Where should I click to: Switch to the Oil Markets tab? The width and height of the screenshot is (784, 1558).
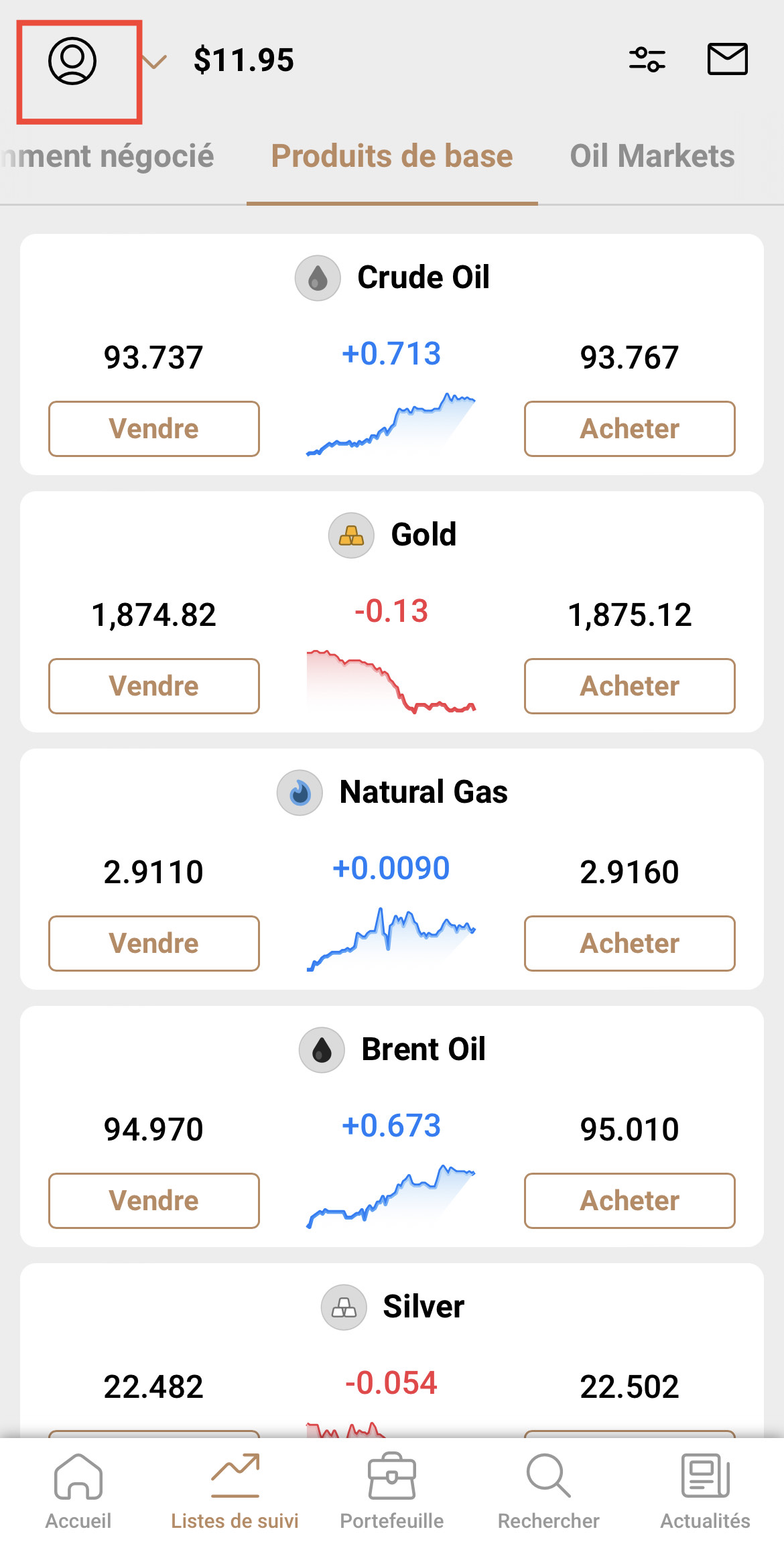652,156
